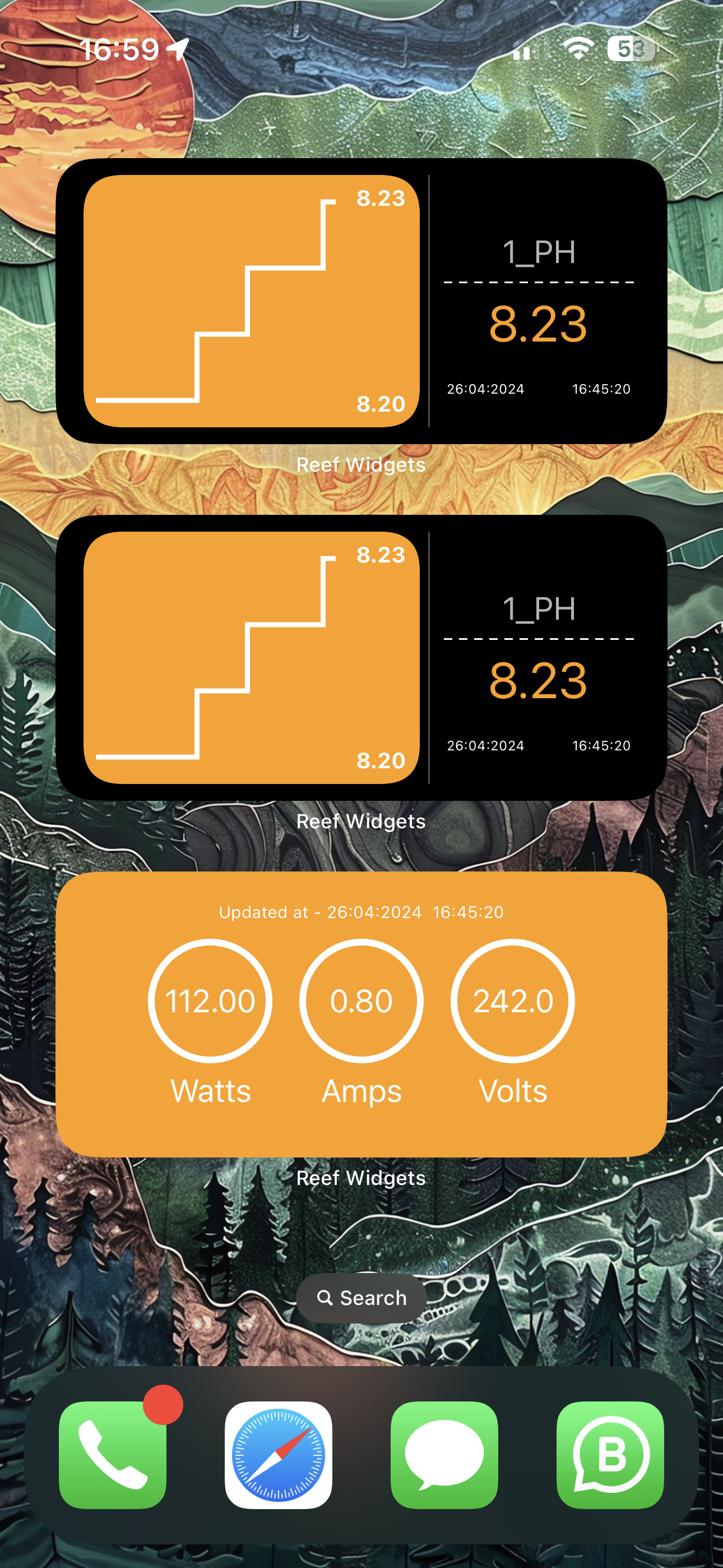Open the Phone app in the dock
Viewport: 723px width, 1568px height.
tap(113, 1455)
